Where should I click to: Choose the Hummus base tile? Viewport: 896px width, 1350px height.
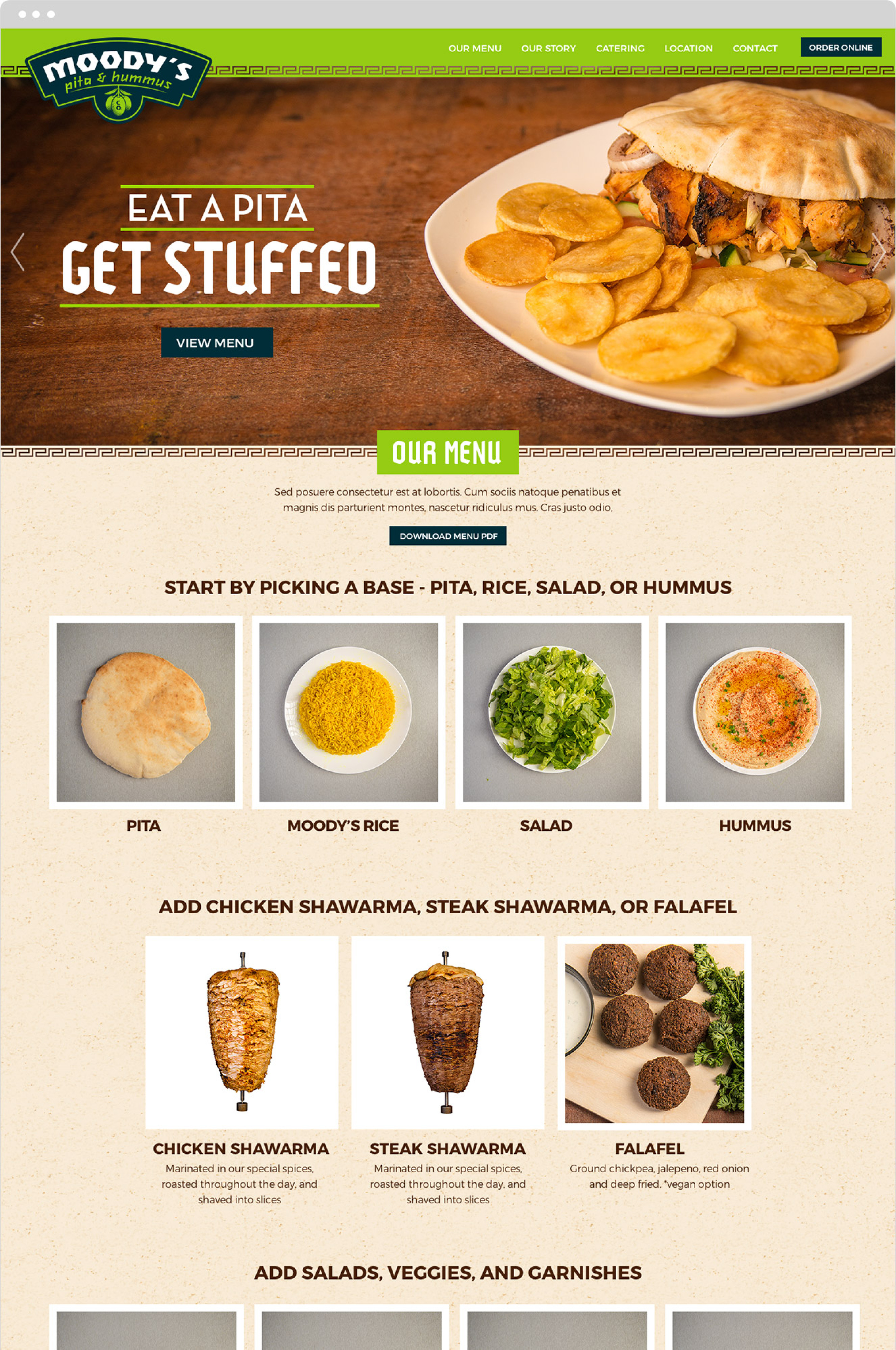point(754,712)
